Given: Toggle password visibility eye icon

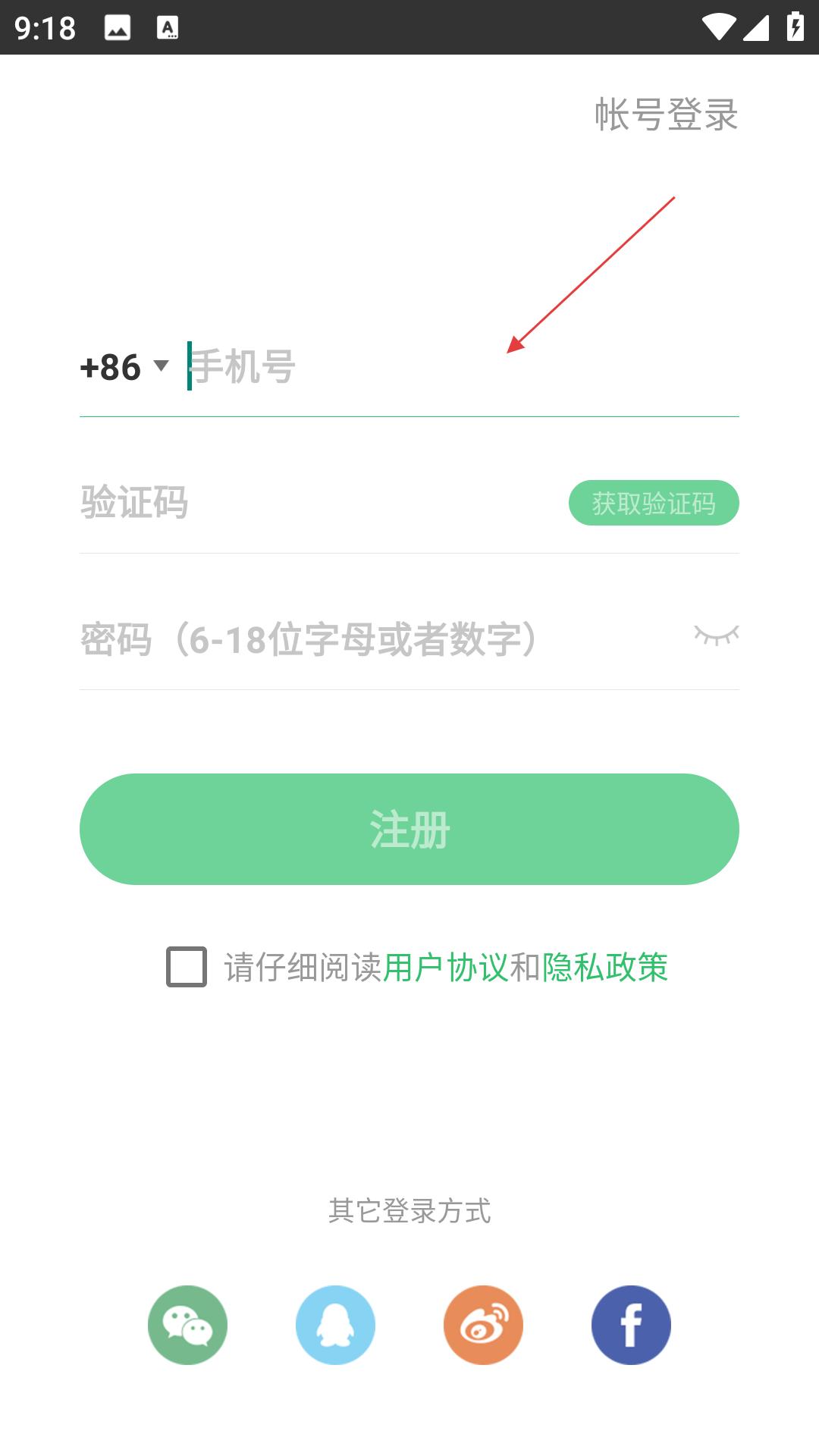Looking at the screenshot, I should (716, 635).
